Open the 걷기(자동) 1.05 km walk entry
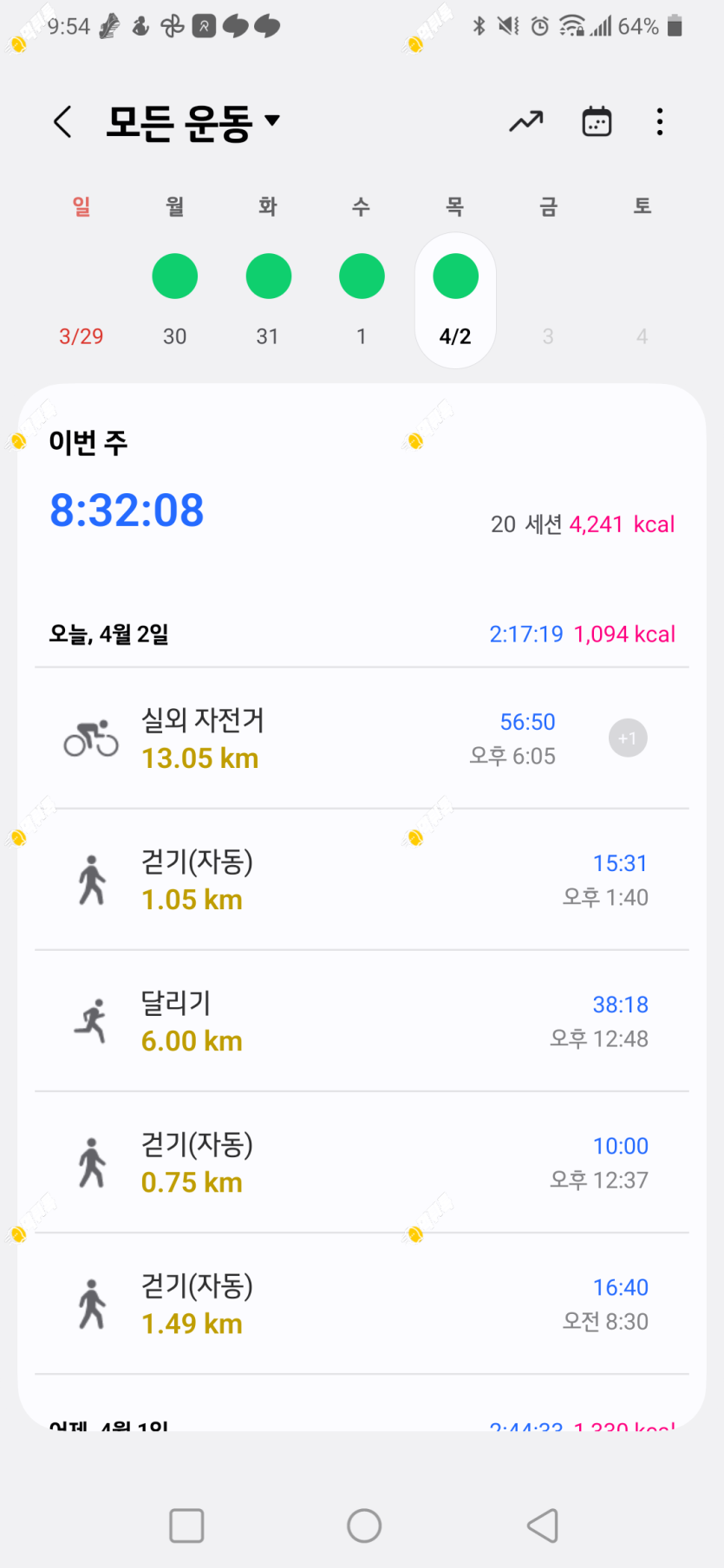This screenshot has width=724, height=1568. (x=362, y=880)
